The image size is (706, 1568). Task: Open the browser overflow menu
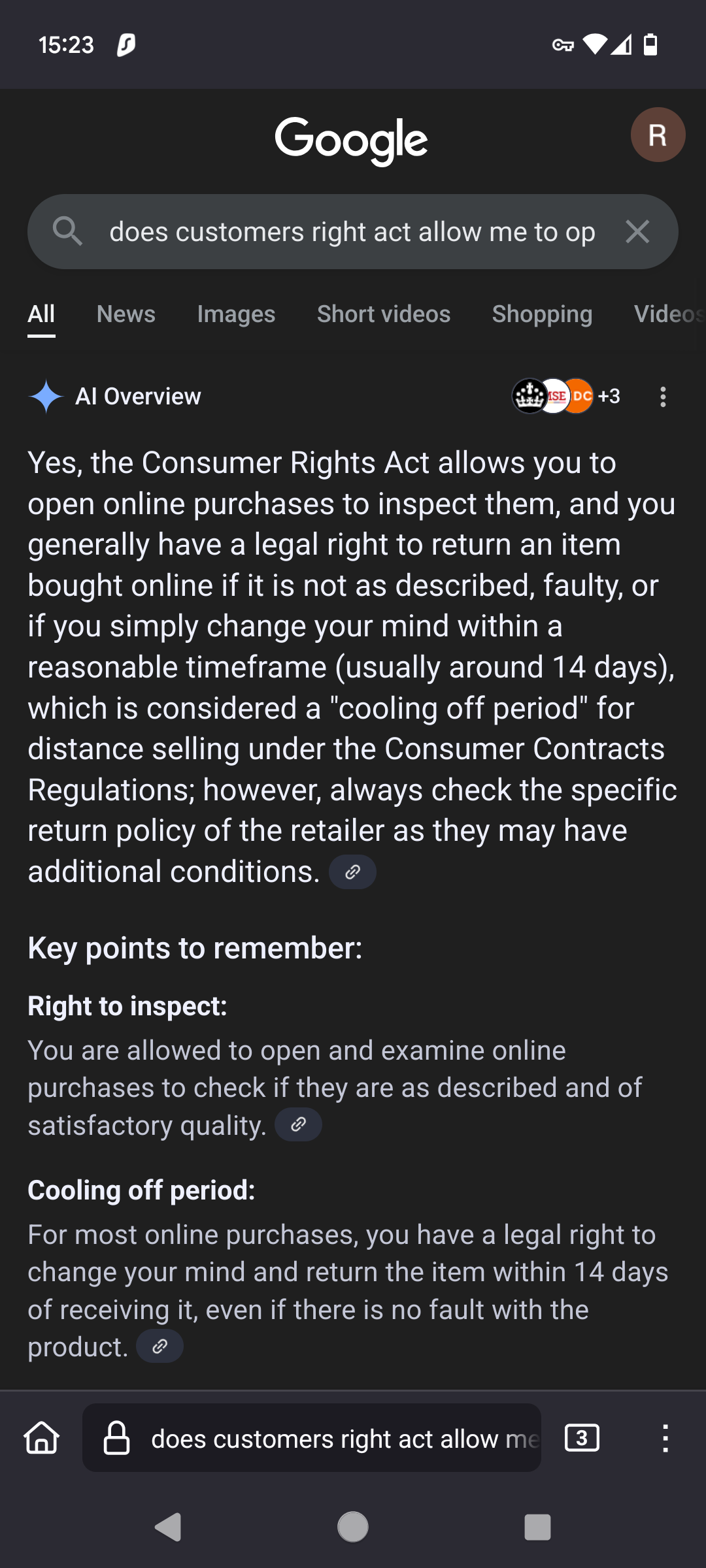[x=665, y=1438]
